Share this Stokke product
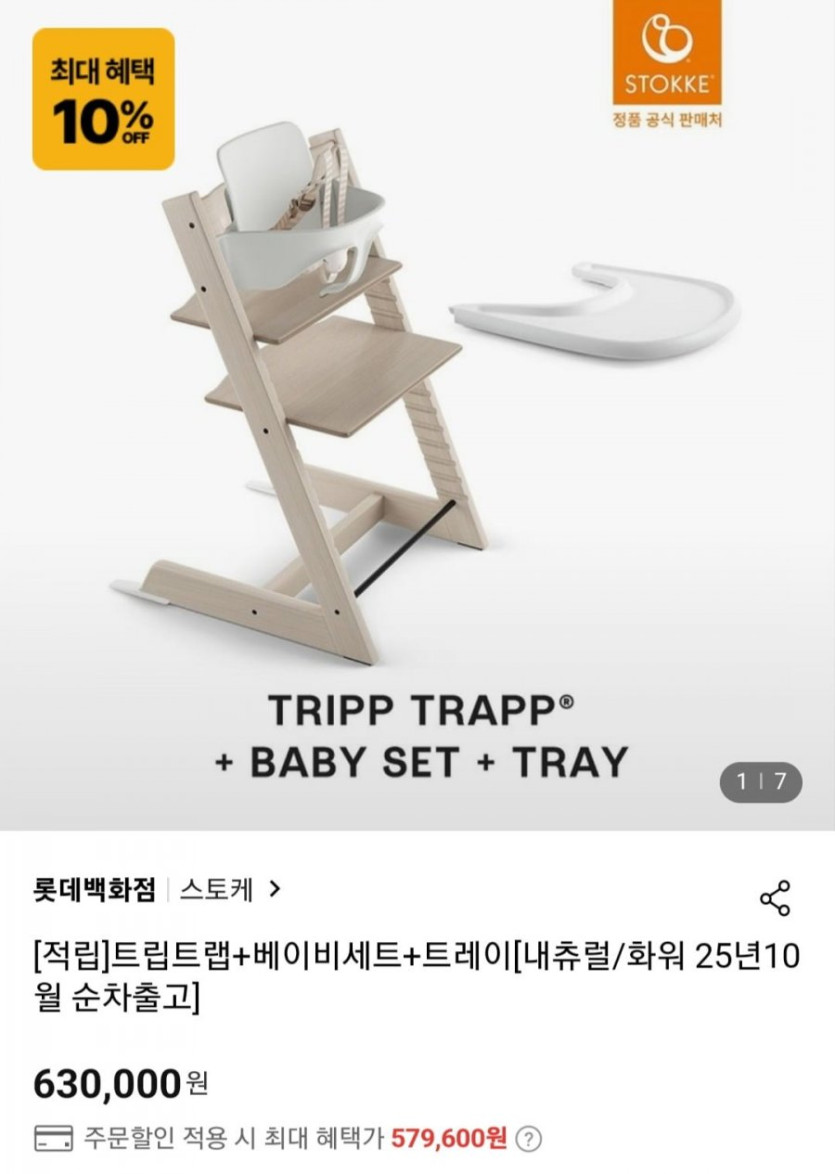This screenshot has width=835, height=1174. pos(775,898)
